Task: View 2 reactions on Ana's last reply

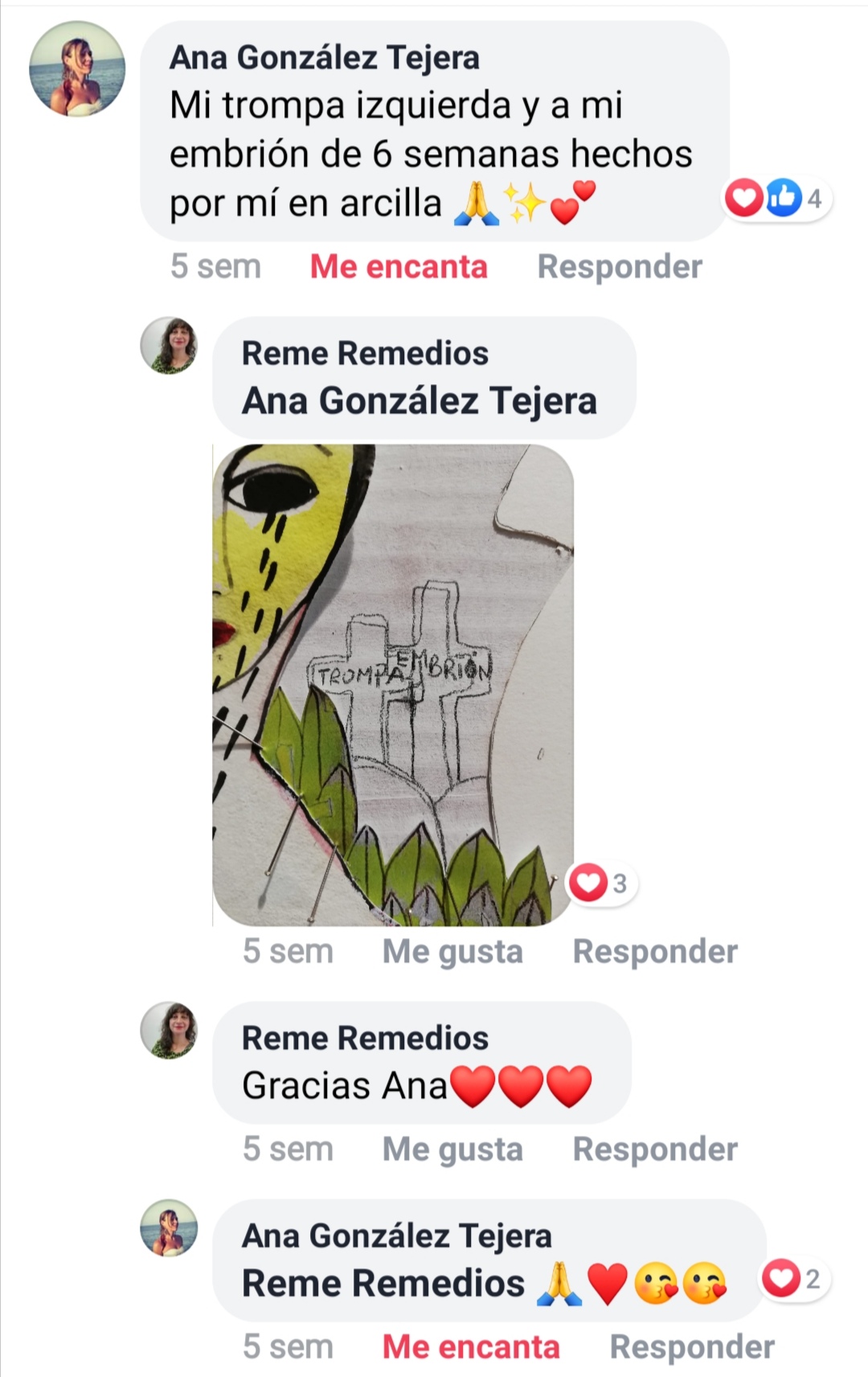Action: tap(793, 1278)
